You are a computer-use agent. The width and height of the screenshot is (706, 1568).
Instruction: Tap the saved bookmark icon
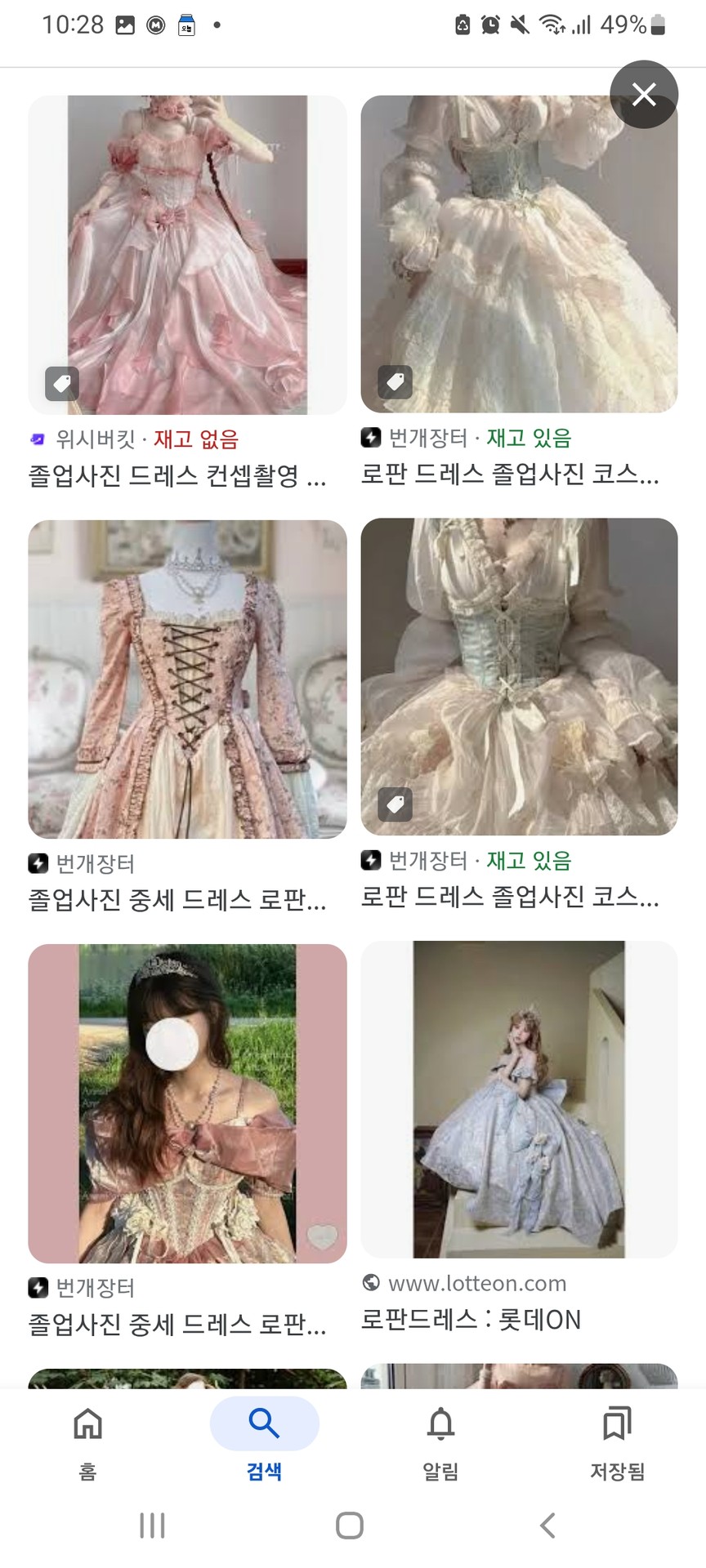coord(617,1423)
